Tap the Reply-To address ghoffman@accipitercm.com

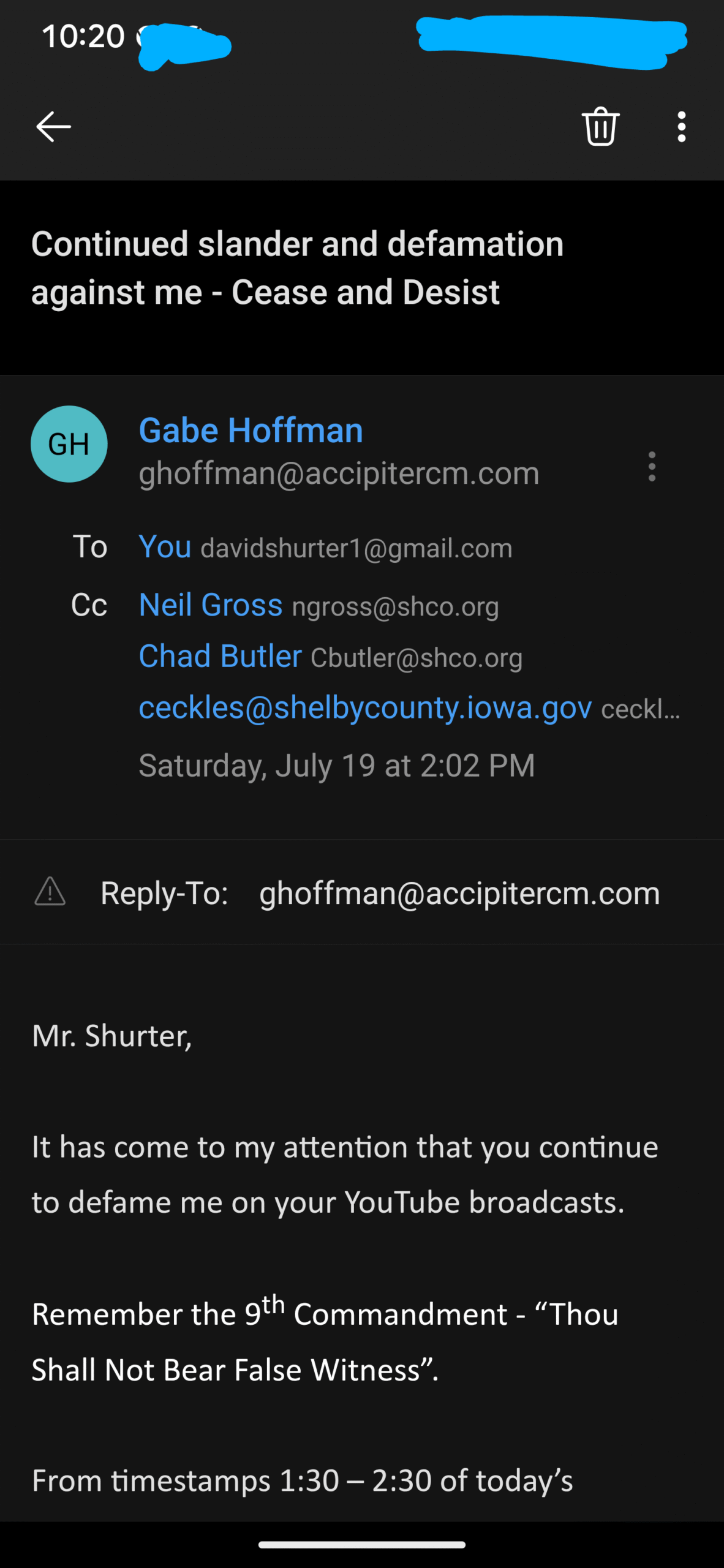pos(459,893)
